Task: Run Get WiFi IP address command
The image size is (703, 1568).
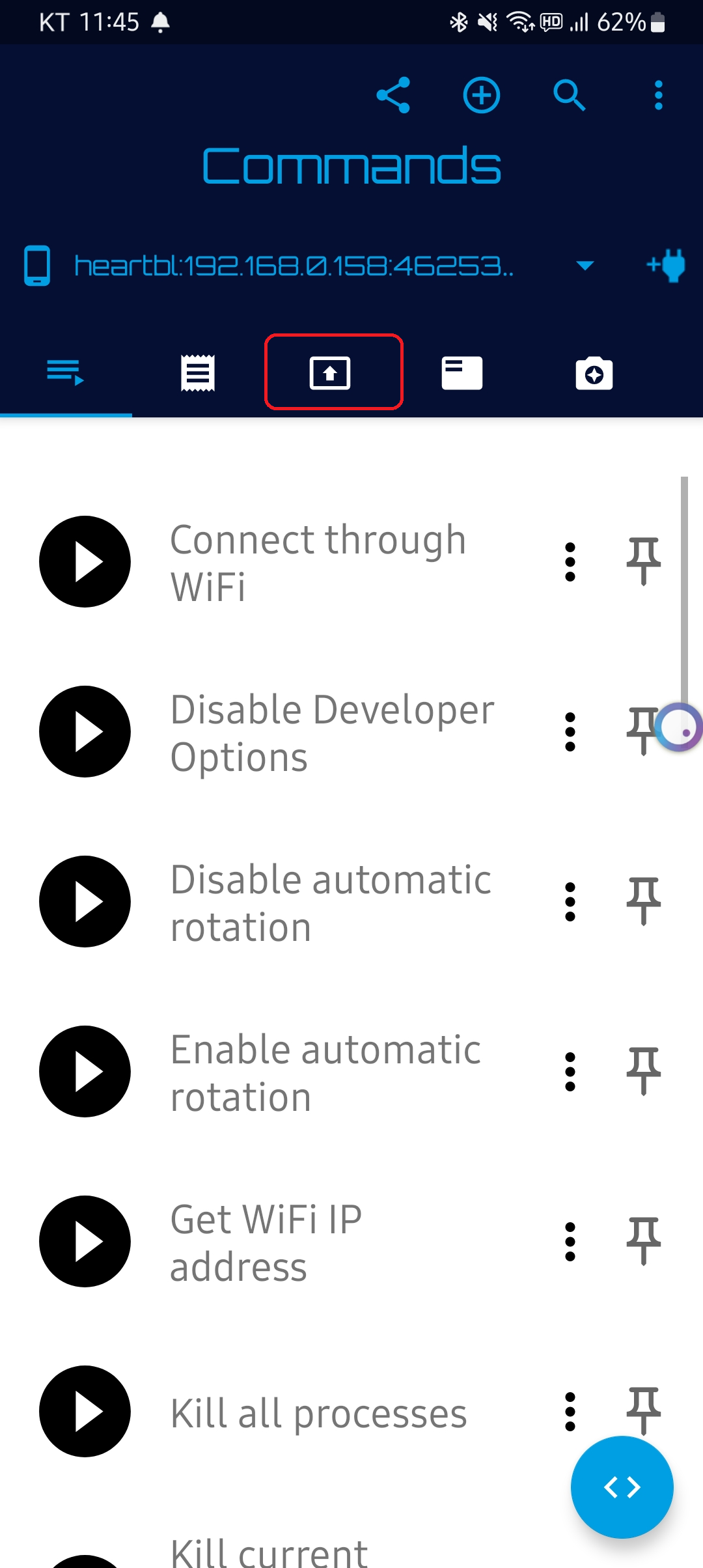Action: (85, 1242)
